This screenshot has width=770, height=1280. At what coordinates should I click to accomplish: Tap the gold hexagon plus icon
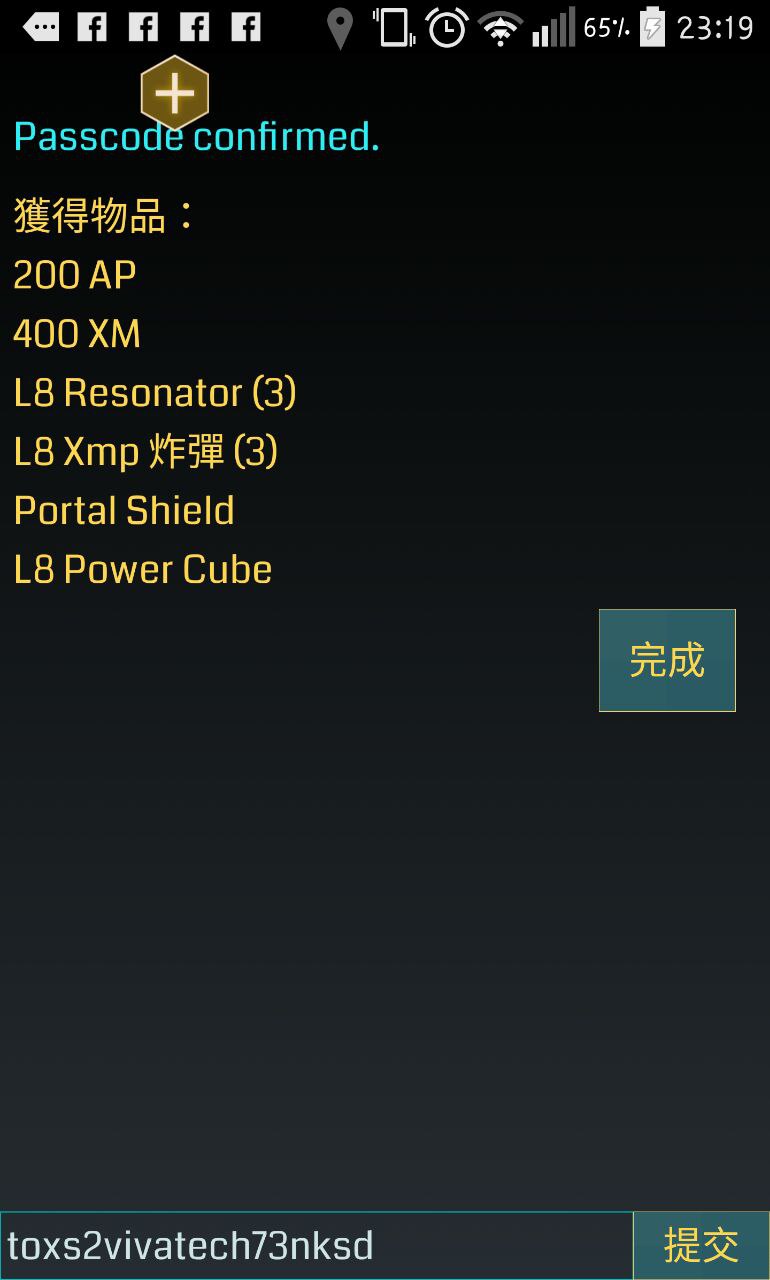click(175, 94)
